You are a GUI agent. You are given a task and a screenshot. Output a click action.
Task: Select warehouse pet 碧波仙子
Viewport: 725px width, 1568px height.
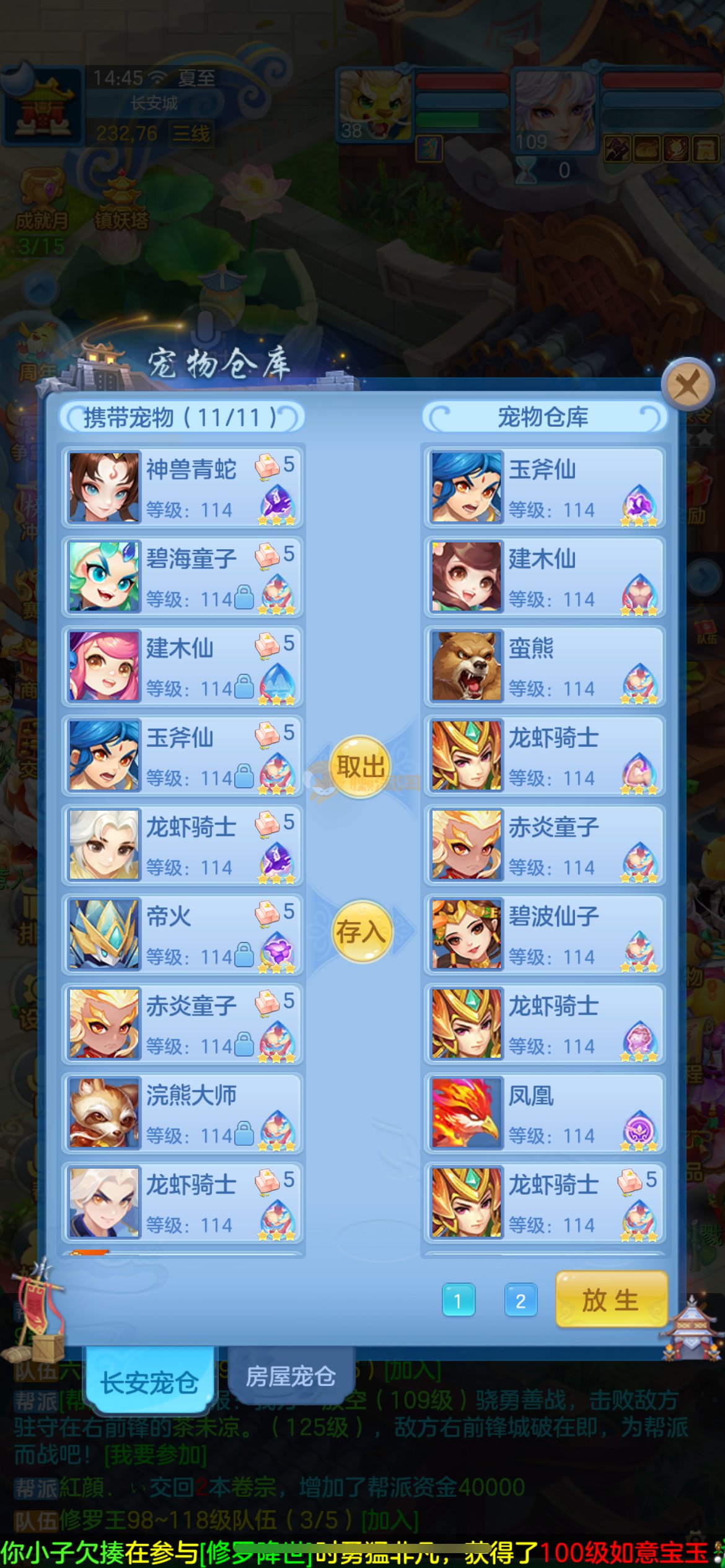point(544,934)
